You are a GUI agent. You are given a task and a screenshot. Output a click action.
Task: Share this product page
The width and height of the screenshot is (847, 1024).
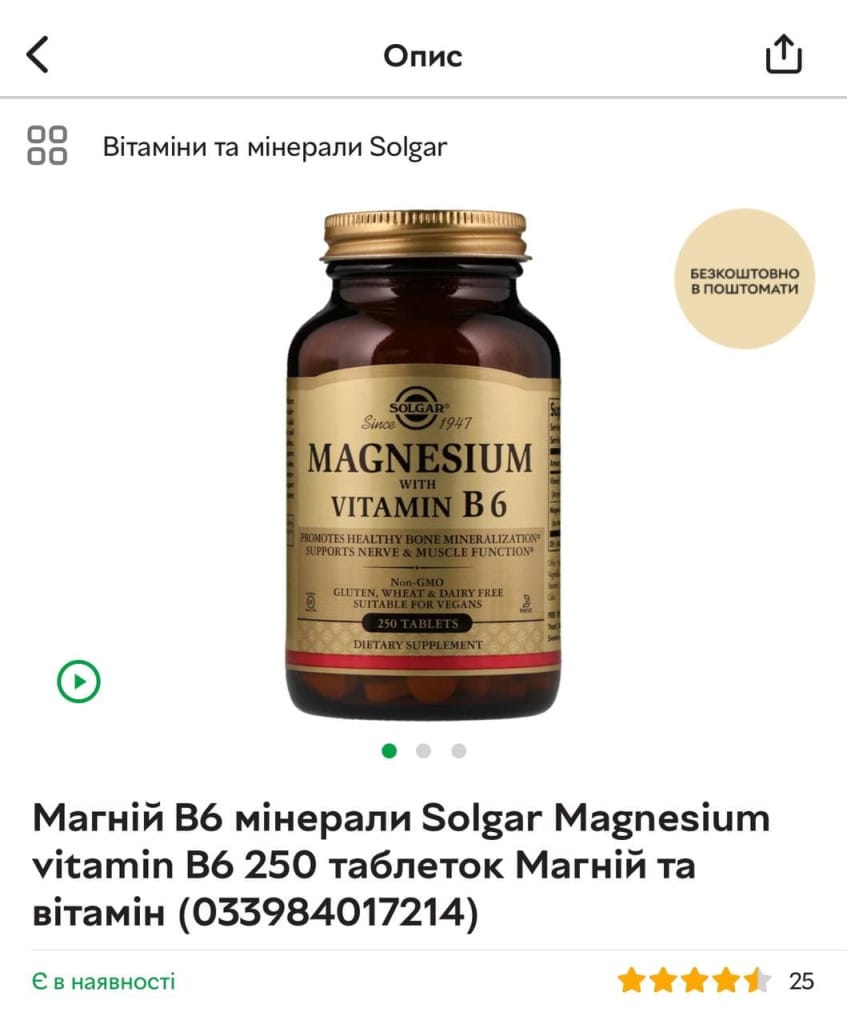tap(784, 55)
